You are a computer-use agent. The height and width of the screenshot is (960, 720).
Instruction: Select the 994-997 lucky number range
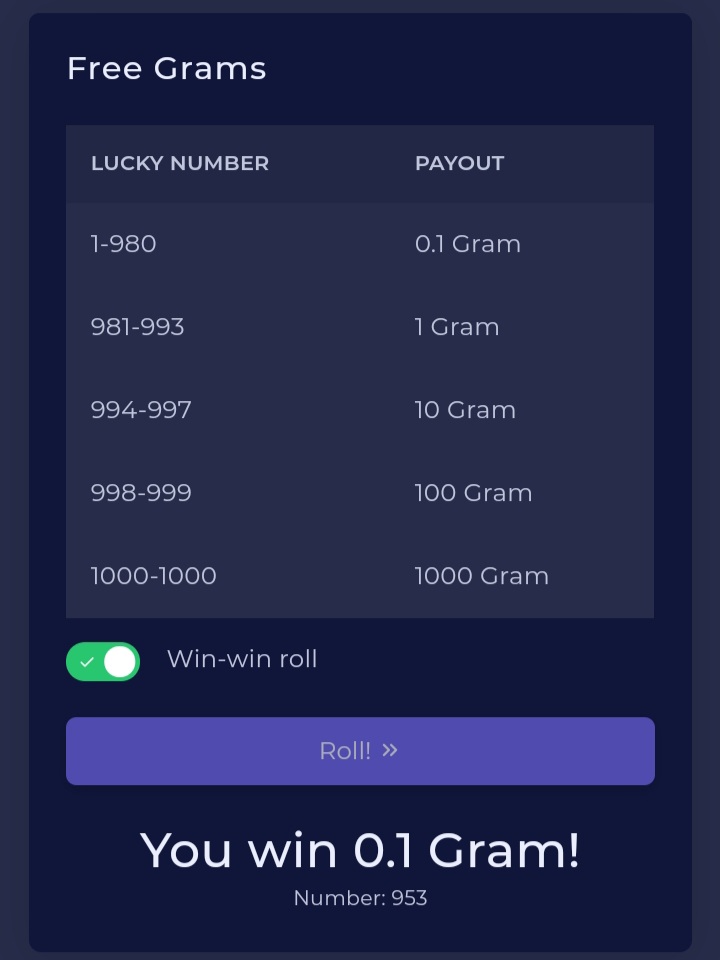(x=140, y=409)
